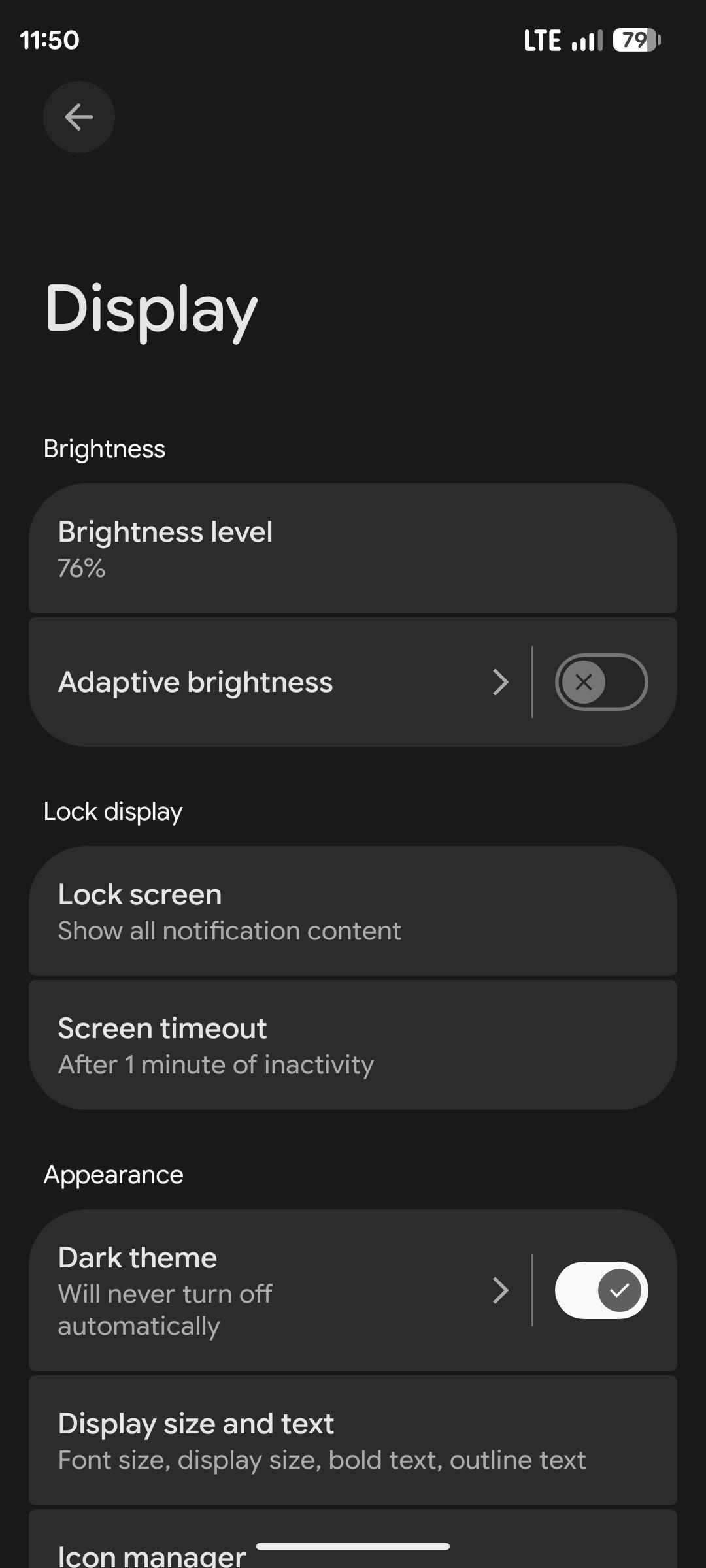Change Screen timeout duration
The image size is (706, 1568).
353,1045
